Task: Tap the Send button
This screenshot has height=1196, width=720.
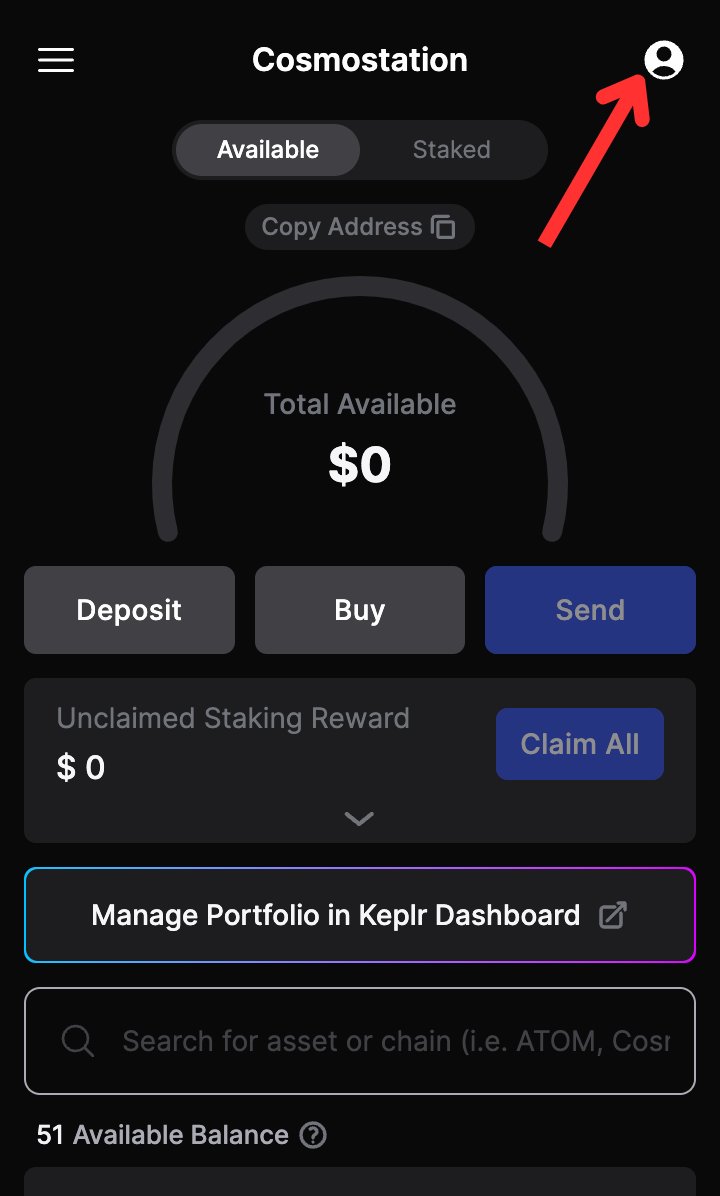Action: 590,610
